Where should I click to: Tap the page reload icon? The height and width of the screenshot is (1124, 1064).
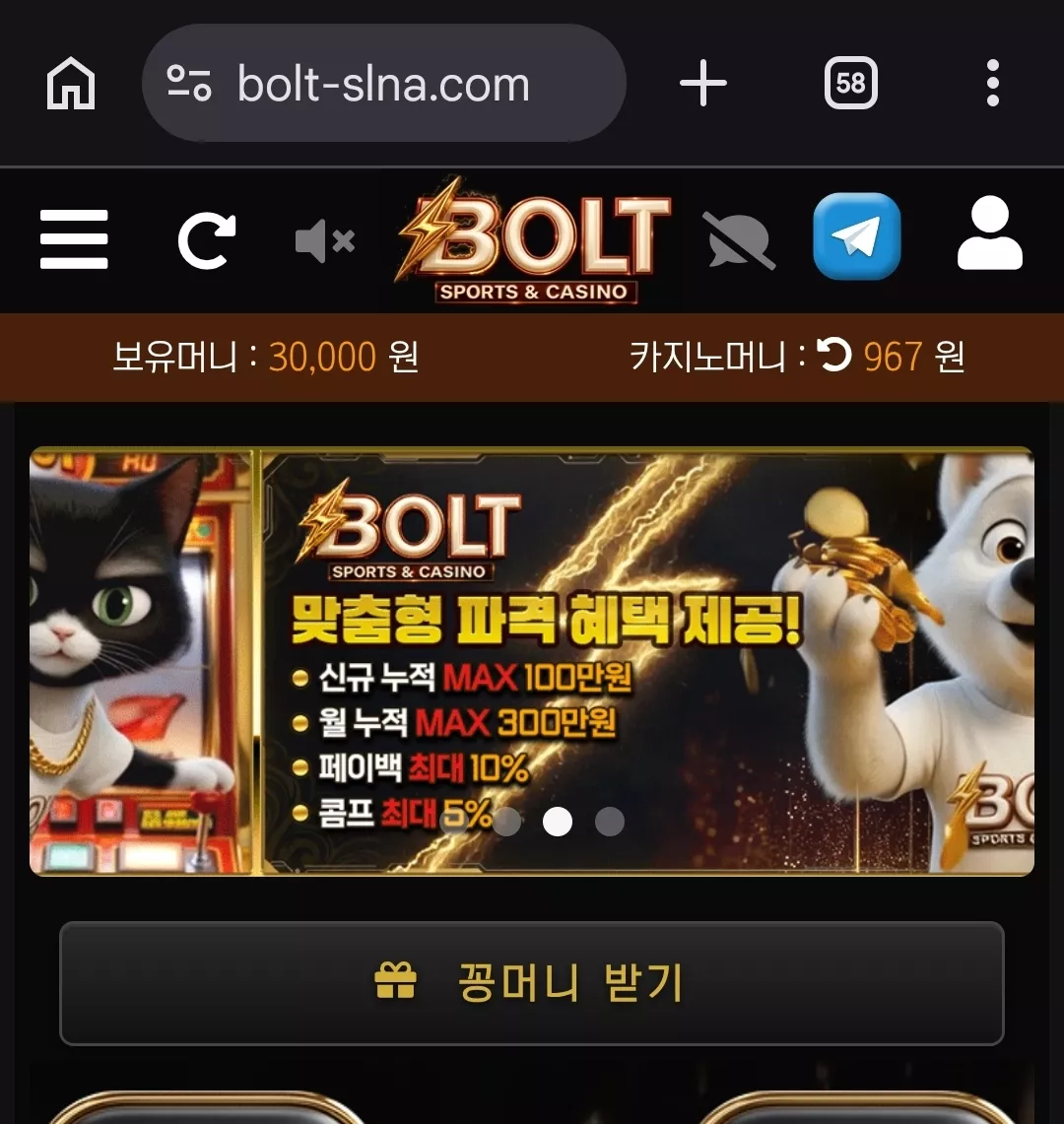coord(207,240)
